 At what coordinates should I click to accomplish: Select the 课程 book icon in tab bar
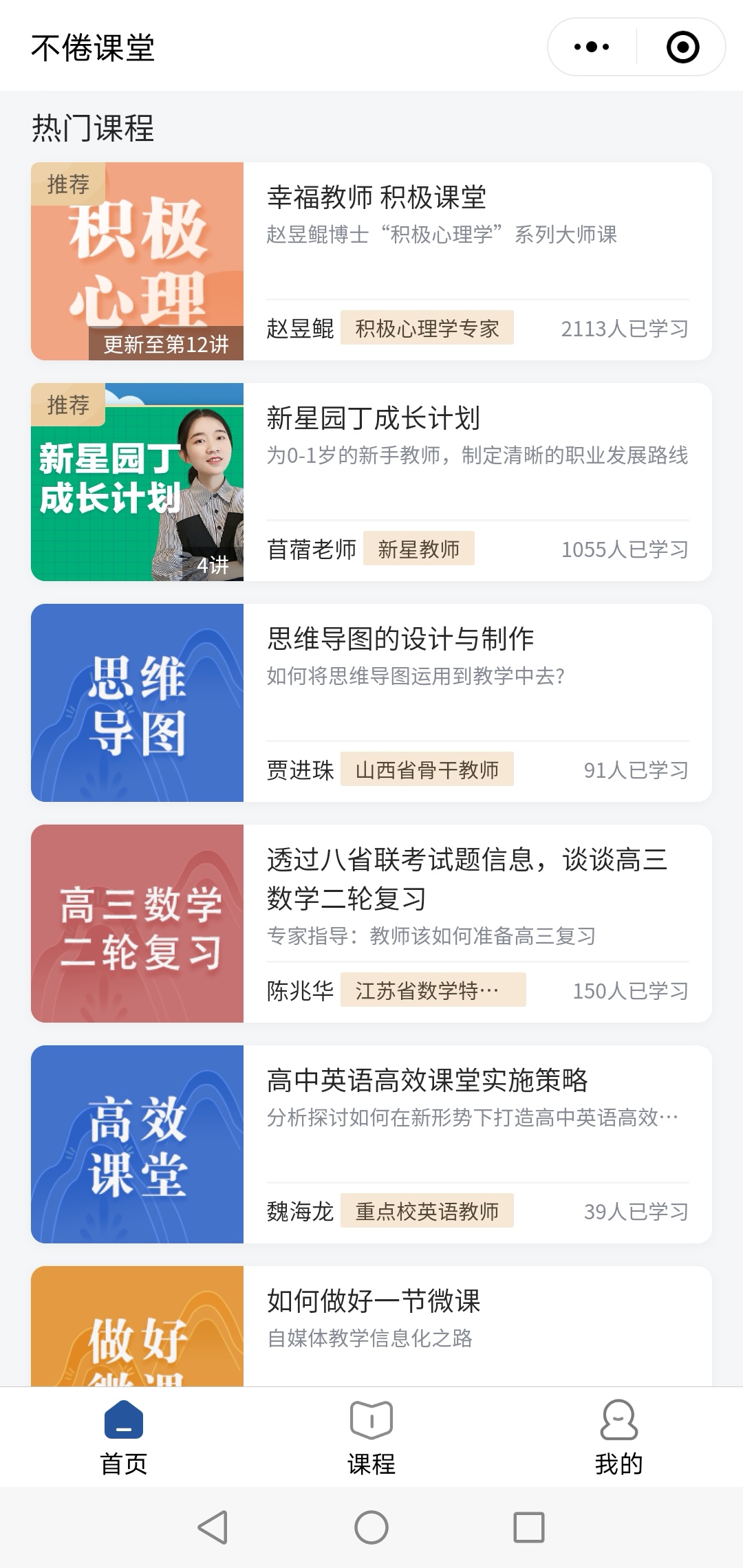point(370,1418)
